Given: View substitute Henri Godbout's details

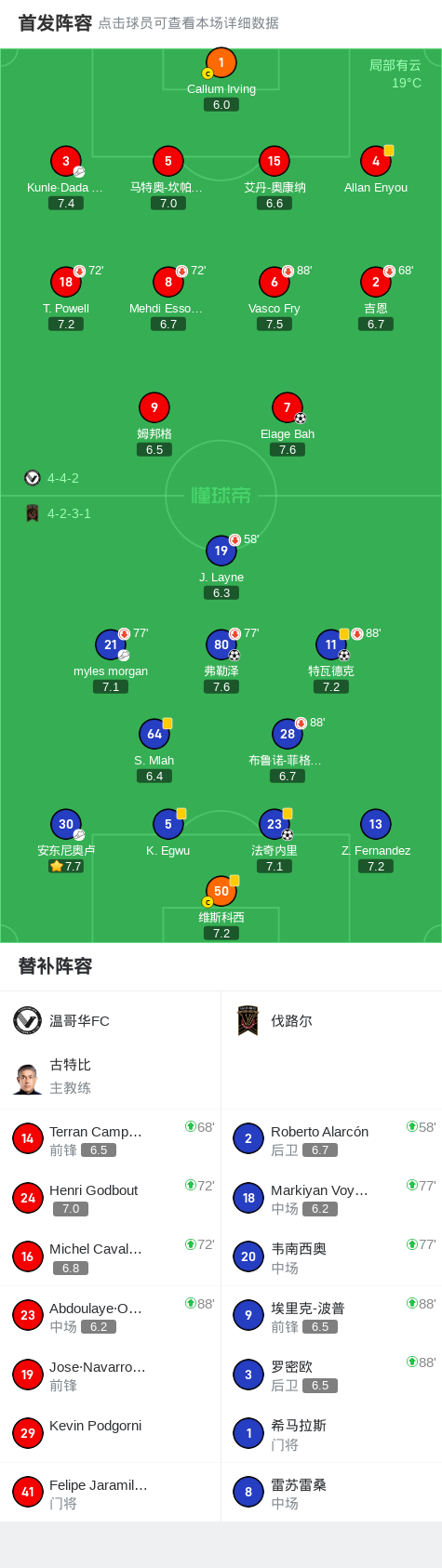Looking at the screenshot, I should click(x=111, y=1198).
